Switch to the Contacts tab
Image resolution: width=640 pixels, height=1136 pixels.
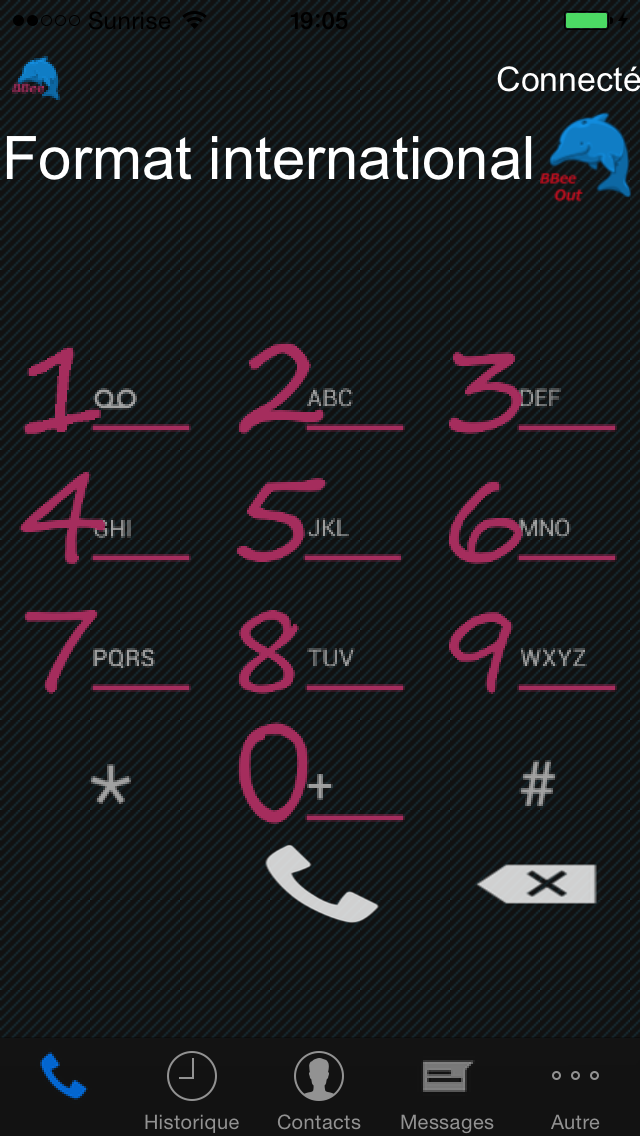click(319, 1090)
